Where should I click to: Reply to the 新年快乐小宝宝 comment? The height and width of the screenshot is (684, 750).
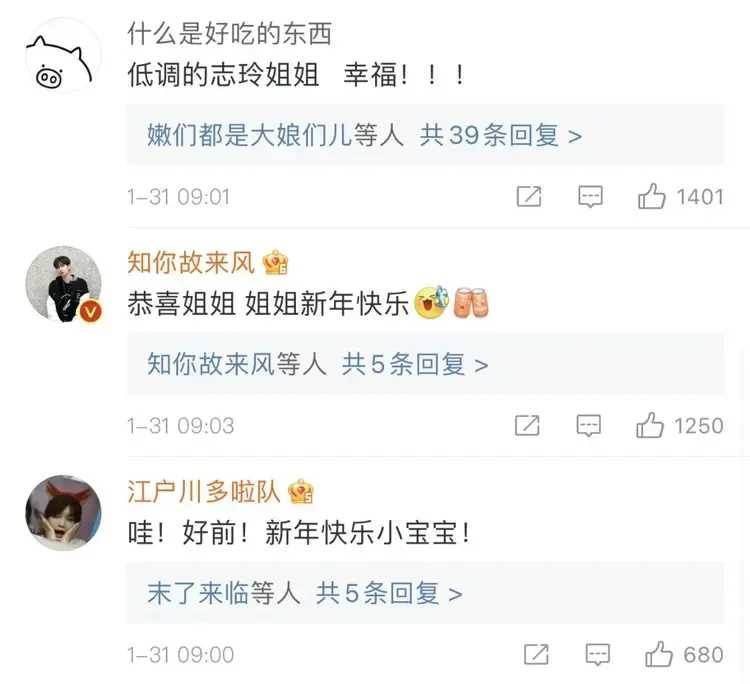[x=599, y=655]
